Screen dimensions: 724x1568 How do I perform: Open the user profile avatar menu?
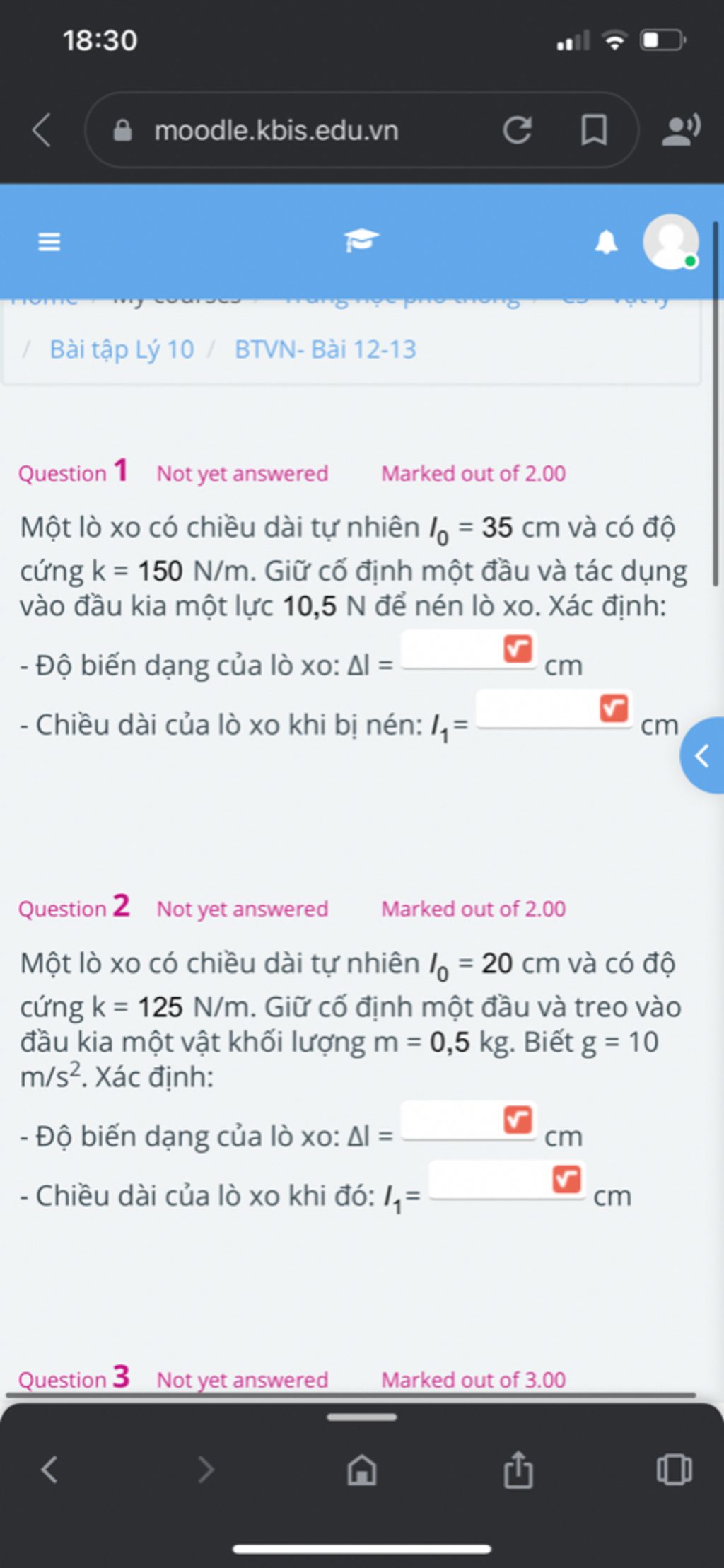[670, 241]
